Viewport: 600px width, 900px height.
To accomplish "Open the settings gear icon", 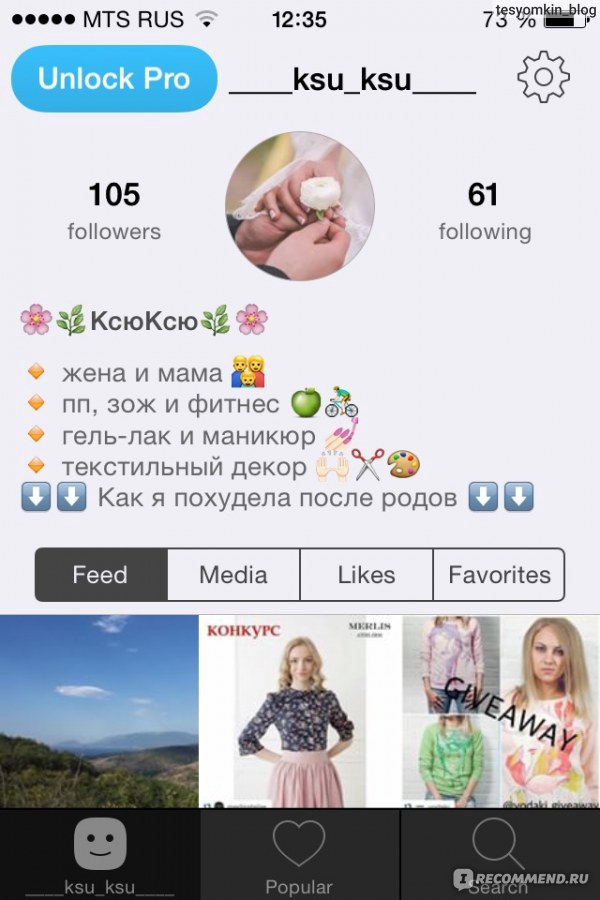I will 543,77.
